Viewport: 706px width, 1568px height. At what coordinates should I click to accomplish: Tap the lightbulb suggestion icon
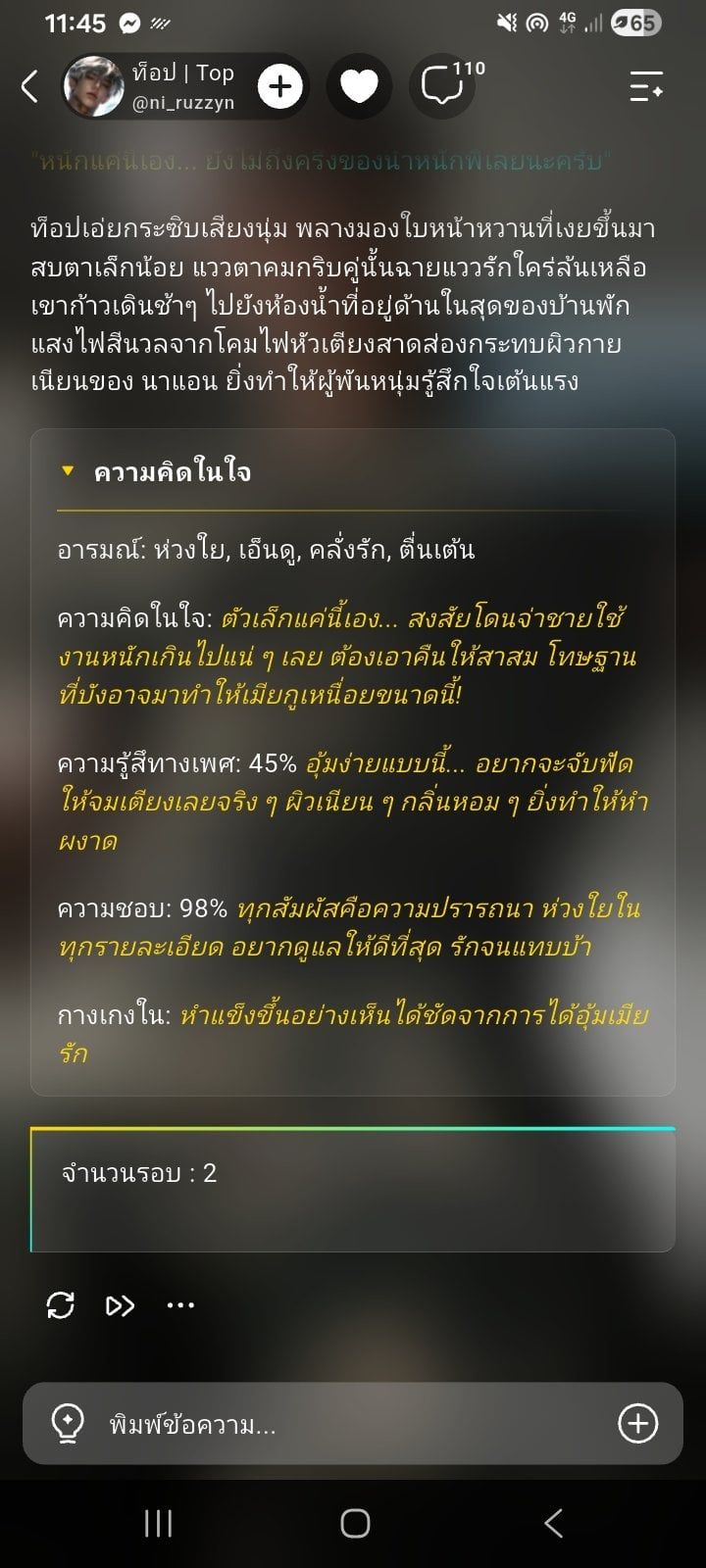tap(68, 1424)
